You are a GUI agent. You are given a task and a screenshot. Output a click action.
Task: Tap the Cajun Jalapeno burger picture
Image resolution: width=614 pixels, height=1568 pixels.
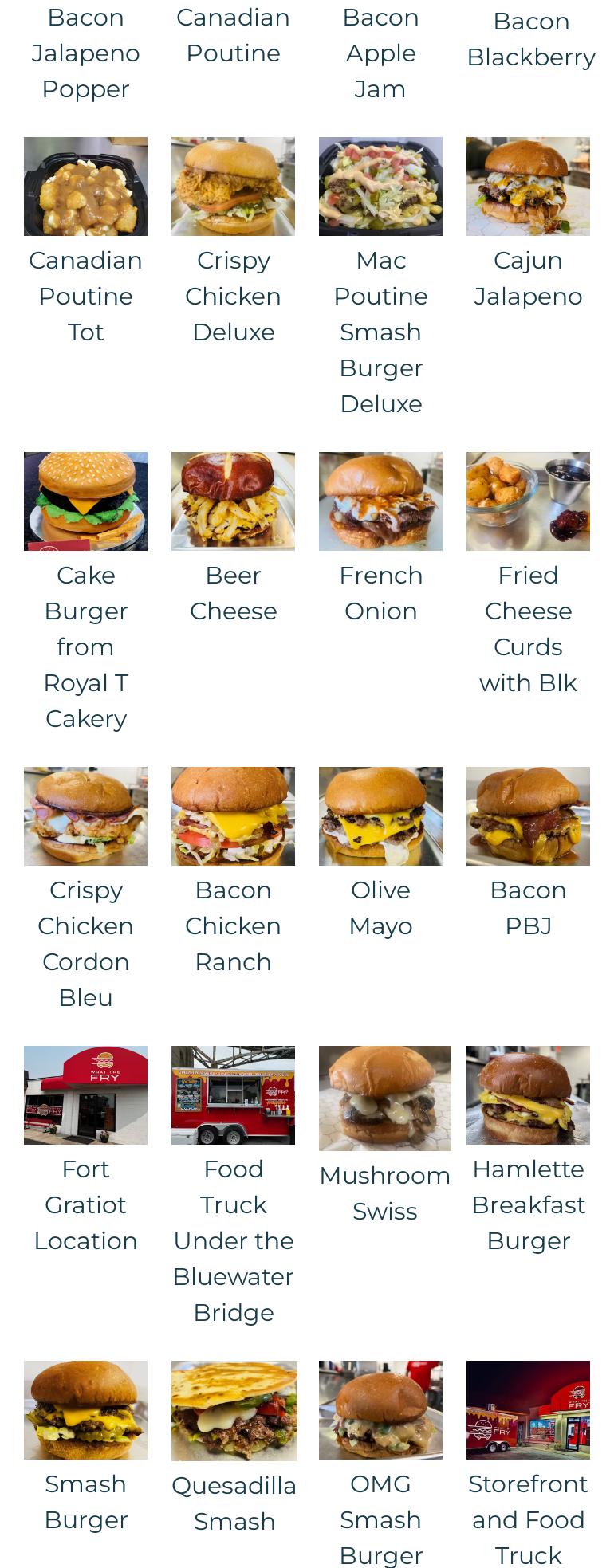528,187
